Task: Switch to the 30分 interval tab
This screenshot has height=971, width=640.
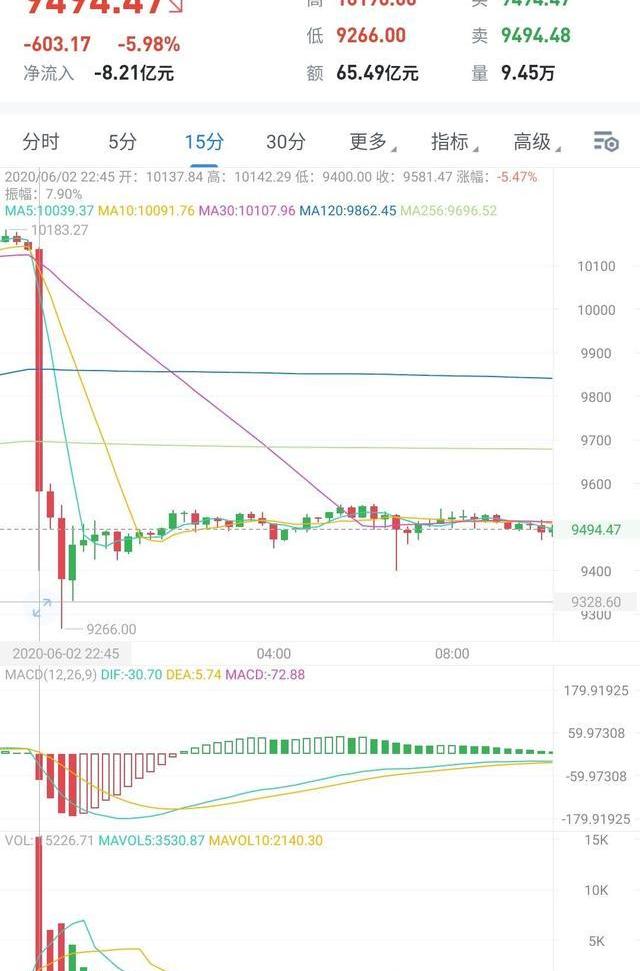Action: pyautogui.click(x=286, y=142)
